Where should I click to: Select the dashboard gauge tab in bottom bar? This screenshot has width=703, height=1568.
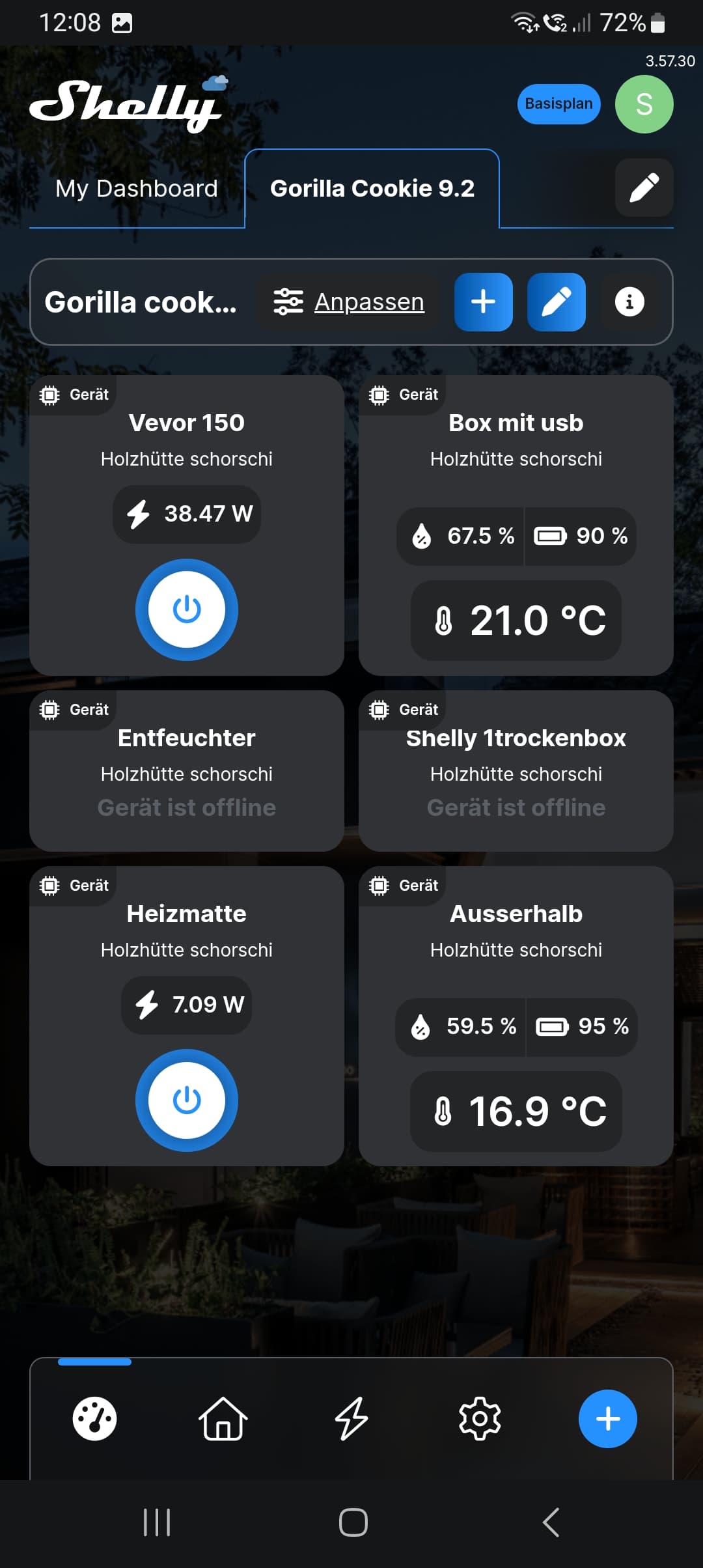94,1419
